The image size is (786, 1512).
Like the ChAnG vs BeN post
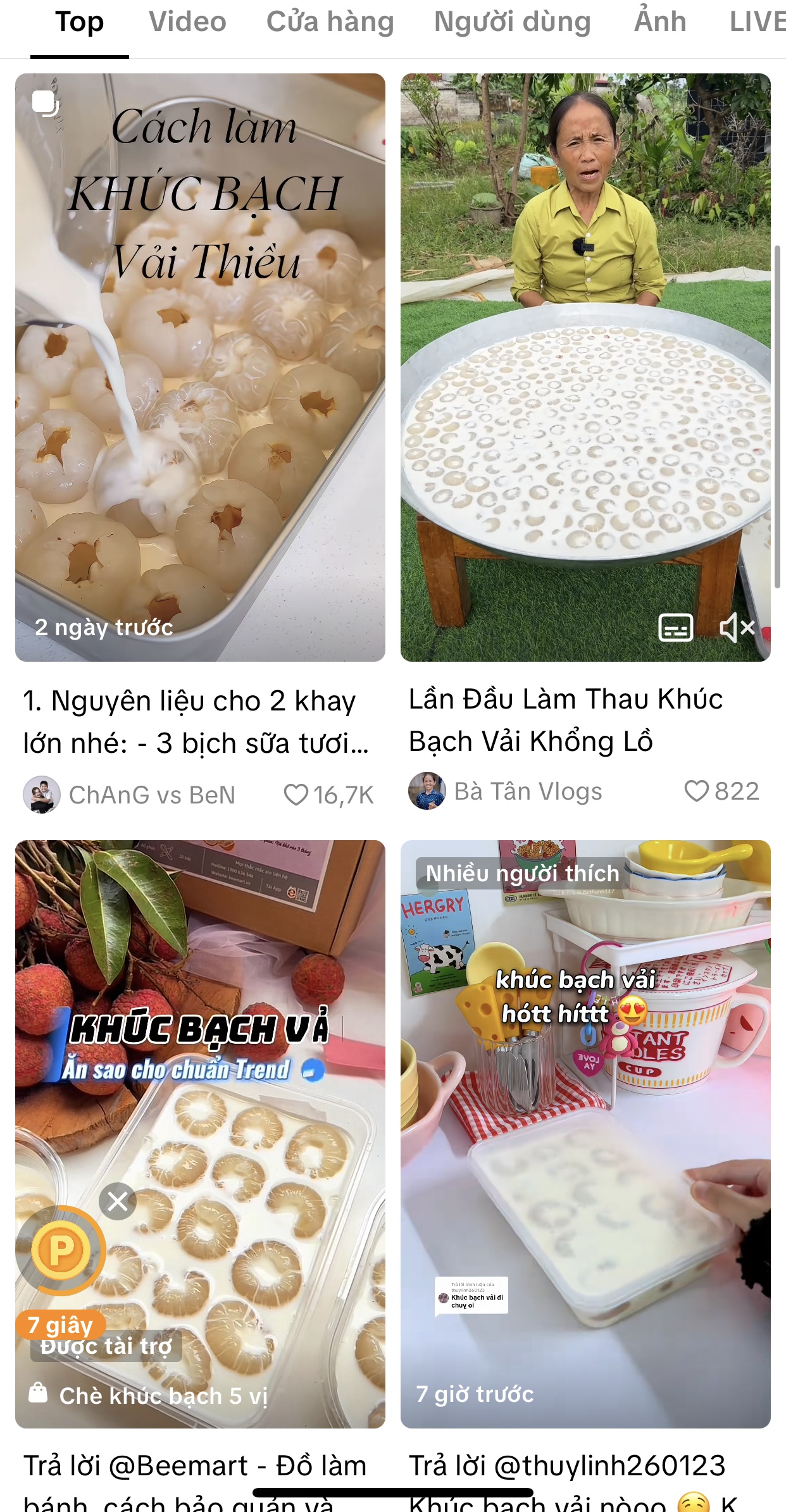[x=296, y=795]
